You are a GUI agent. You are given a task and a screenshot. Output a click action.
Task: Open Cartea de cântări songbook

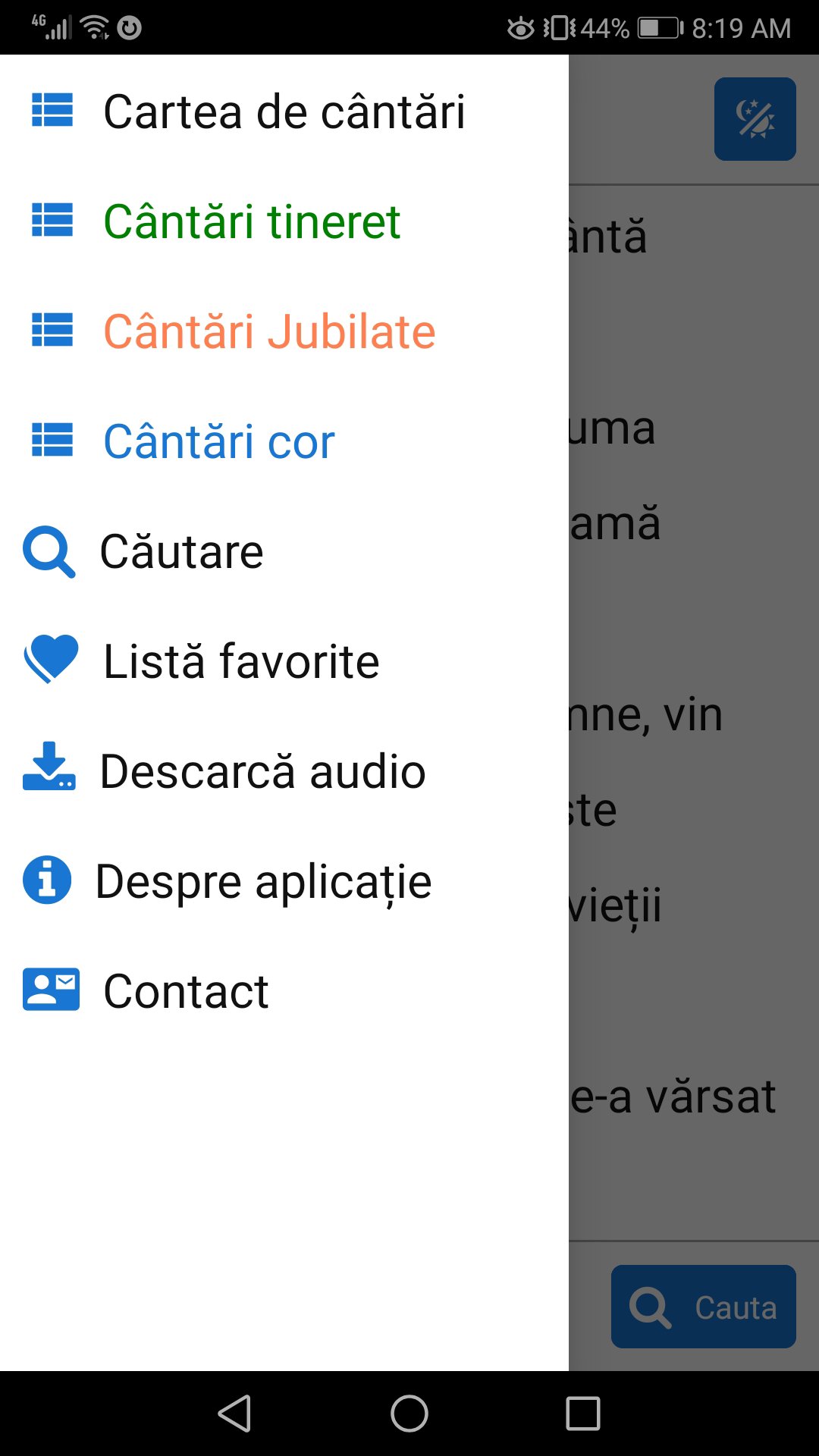point(284,111)
